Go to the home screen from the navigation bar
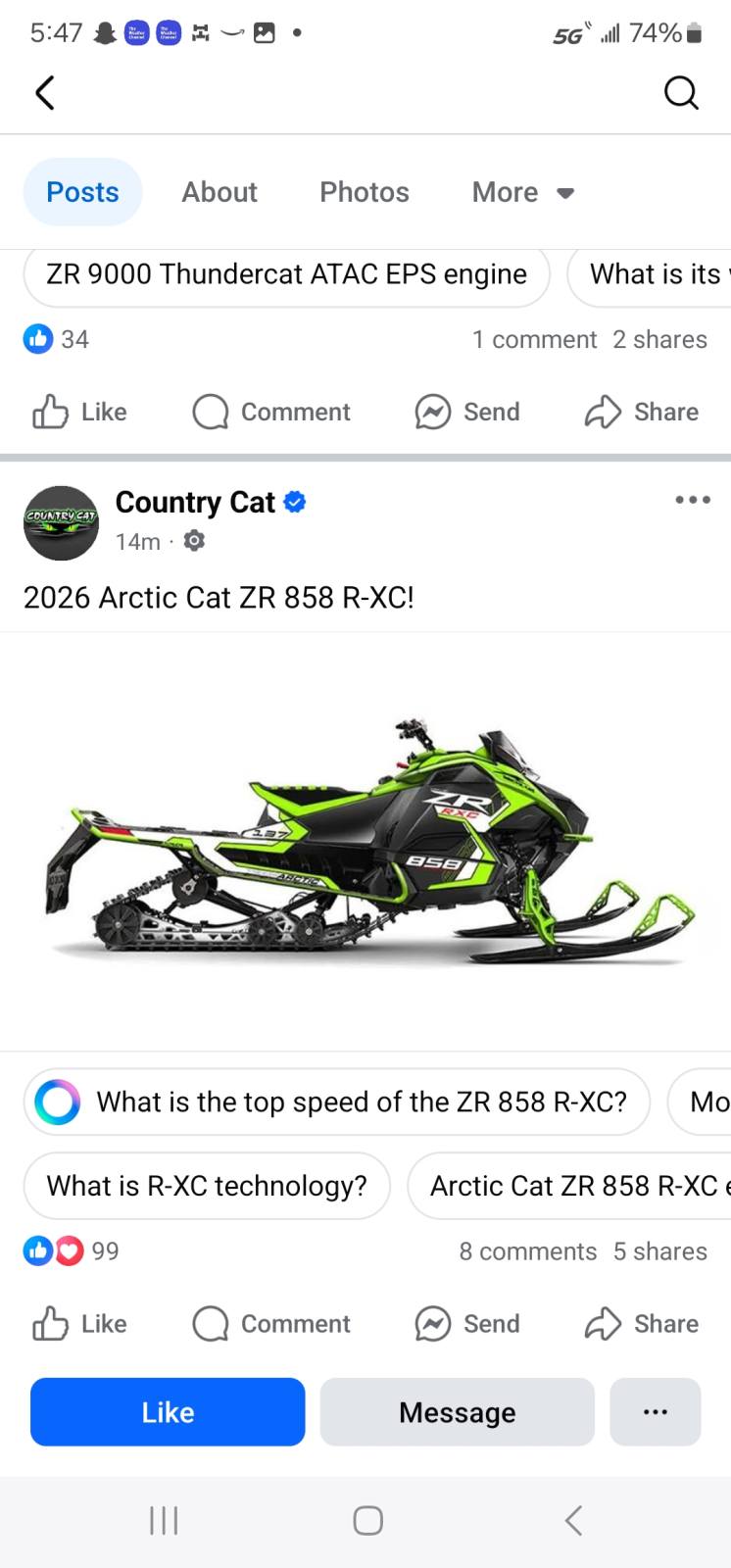 (367, 1520)
